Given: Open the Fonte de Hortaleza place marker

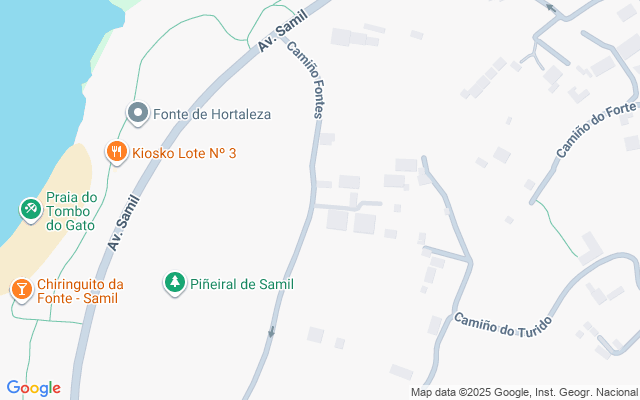Looking at the screenshot, I should click(138, 113).
